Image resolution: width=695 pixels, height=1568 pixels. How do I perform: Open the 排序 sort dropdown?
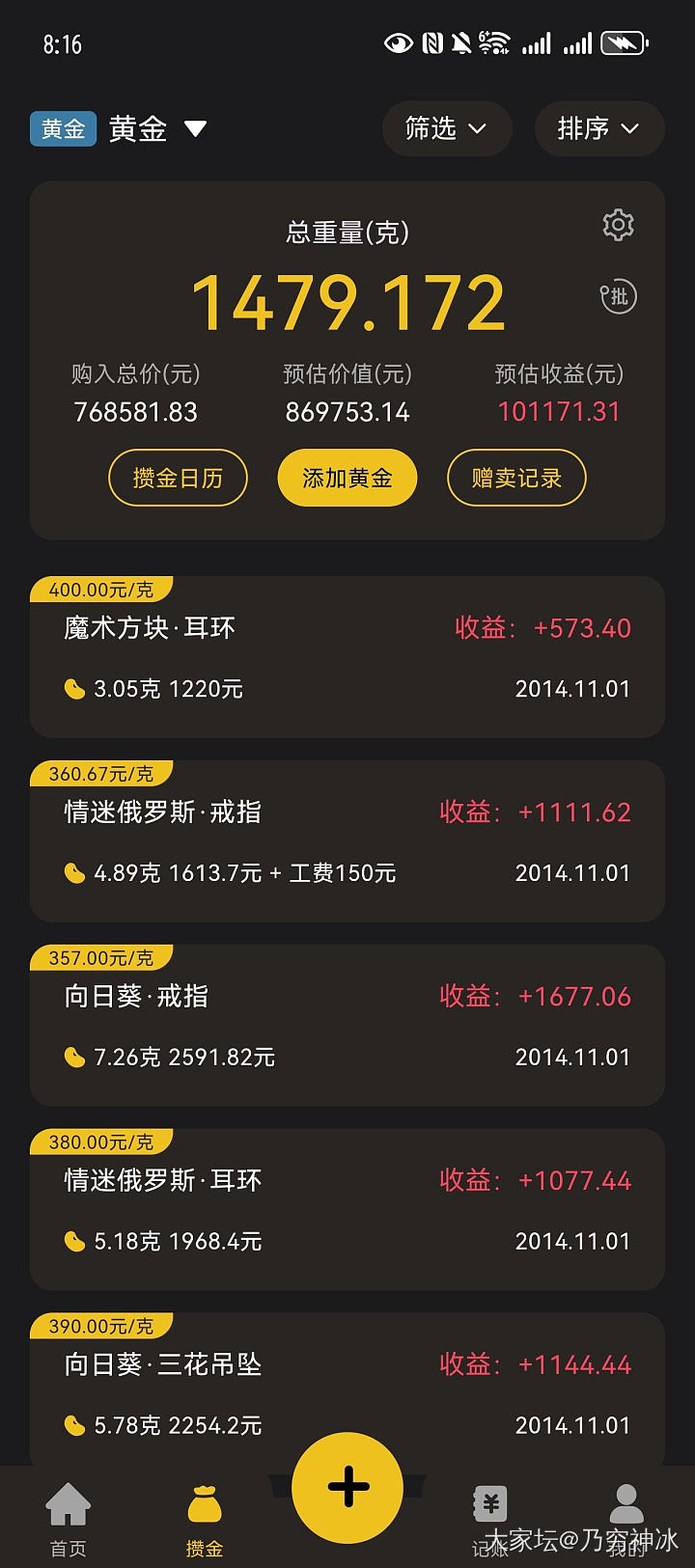point(598,128)
